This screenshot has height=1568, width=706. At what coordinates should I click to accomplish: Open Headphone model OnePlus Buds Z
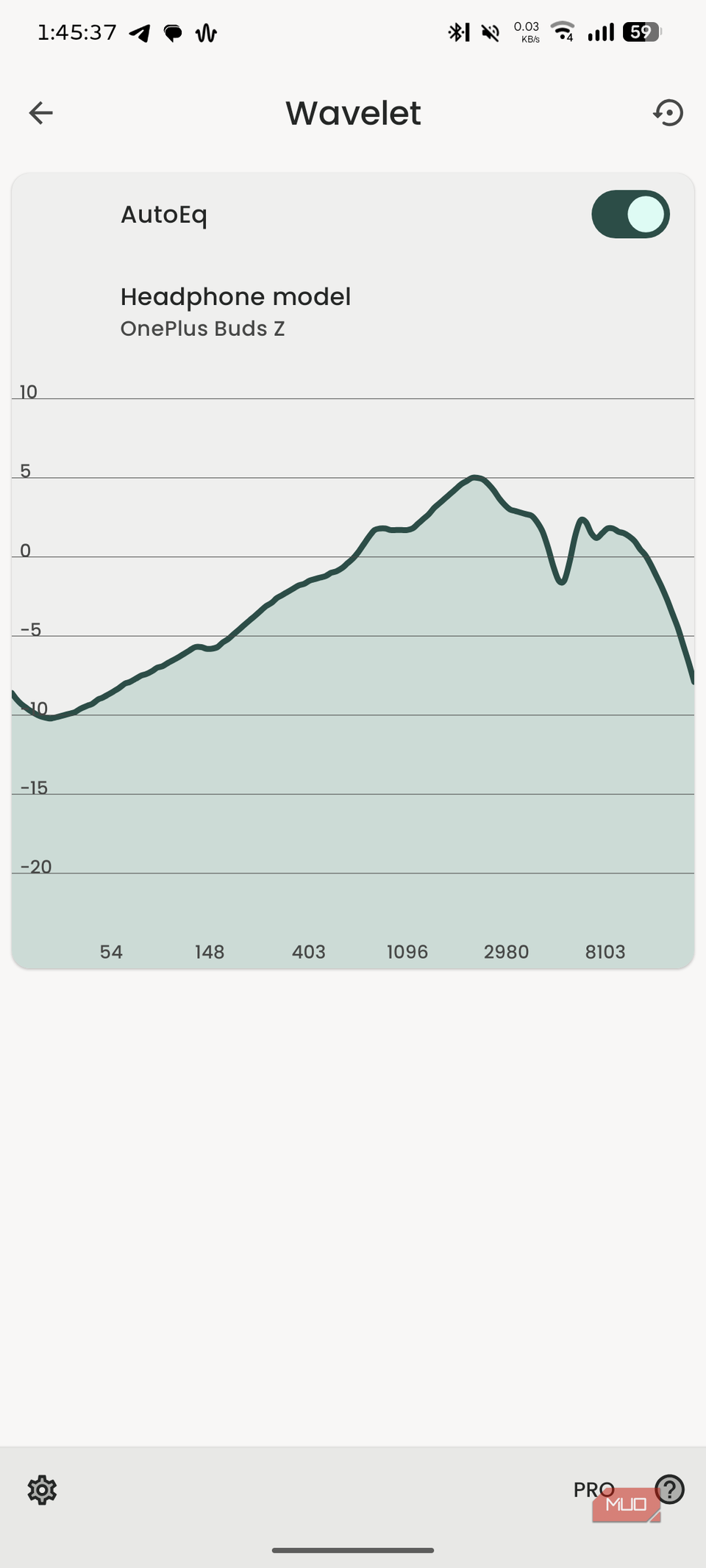coord(353,312)
